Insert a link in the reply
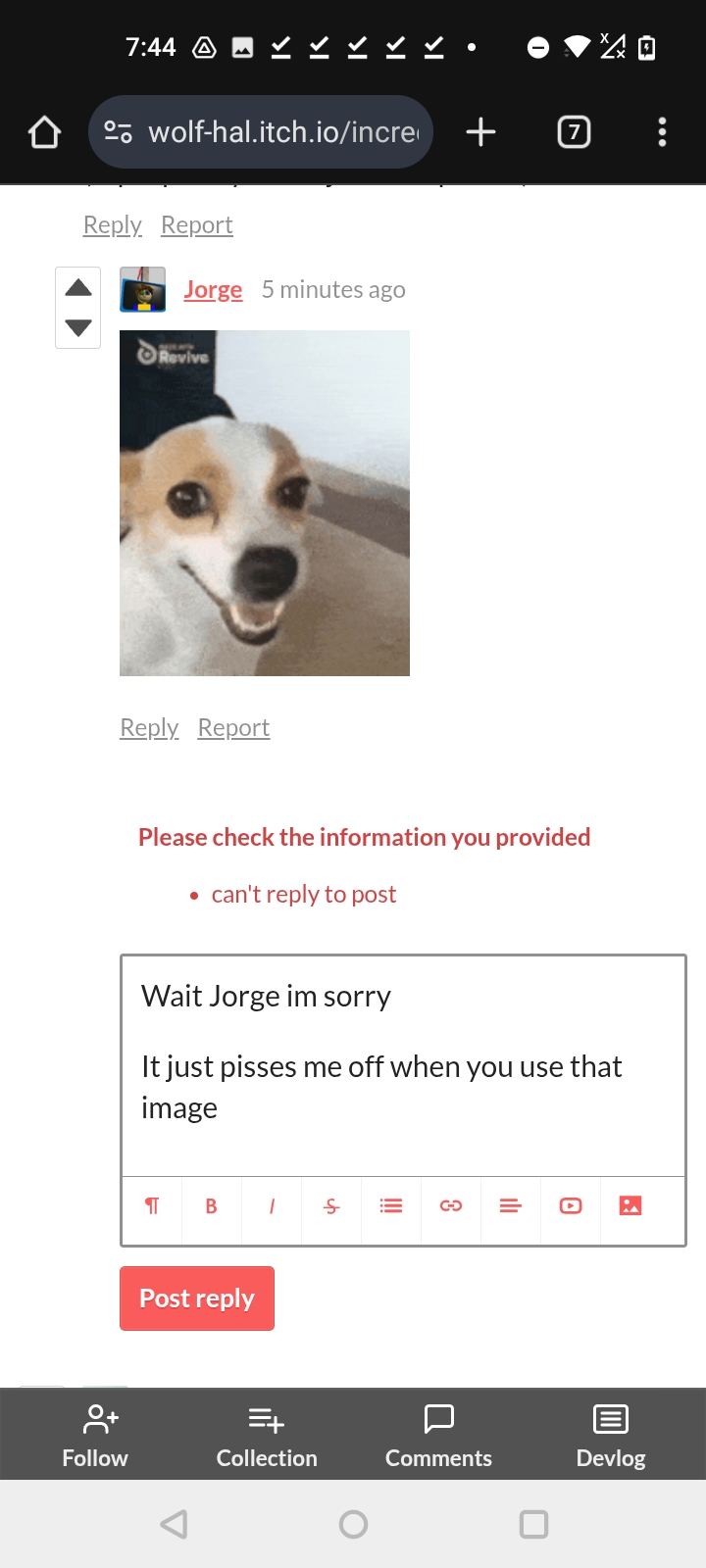706x1568 pixels. (451, 1206)
